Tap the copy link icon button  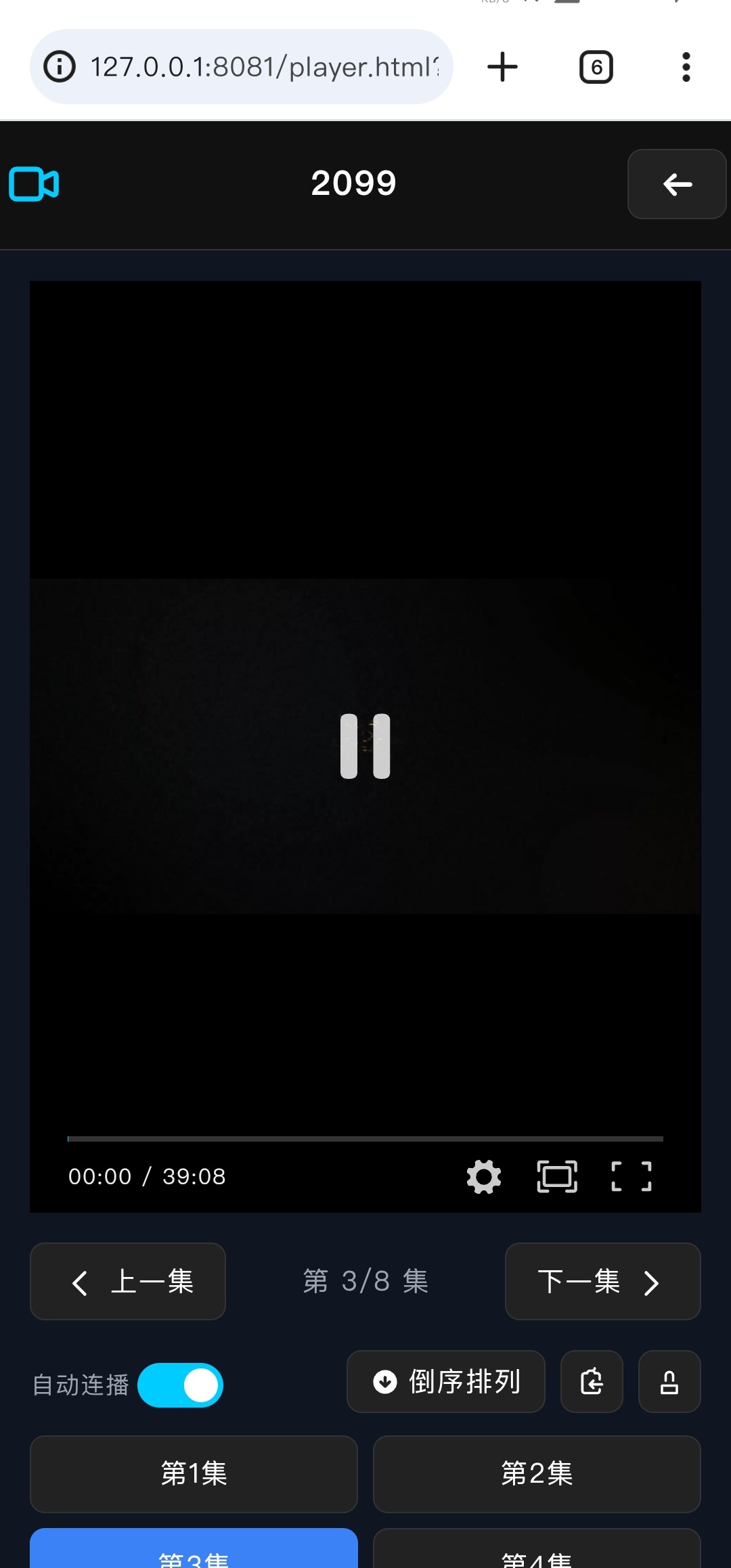coord(592,1381)
